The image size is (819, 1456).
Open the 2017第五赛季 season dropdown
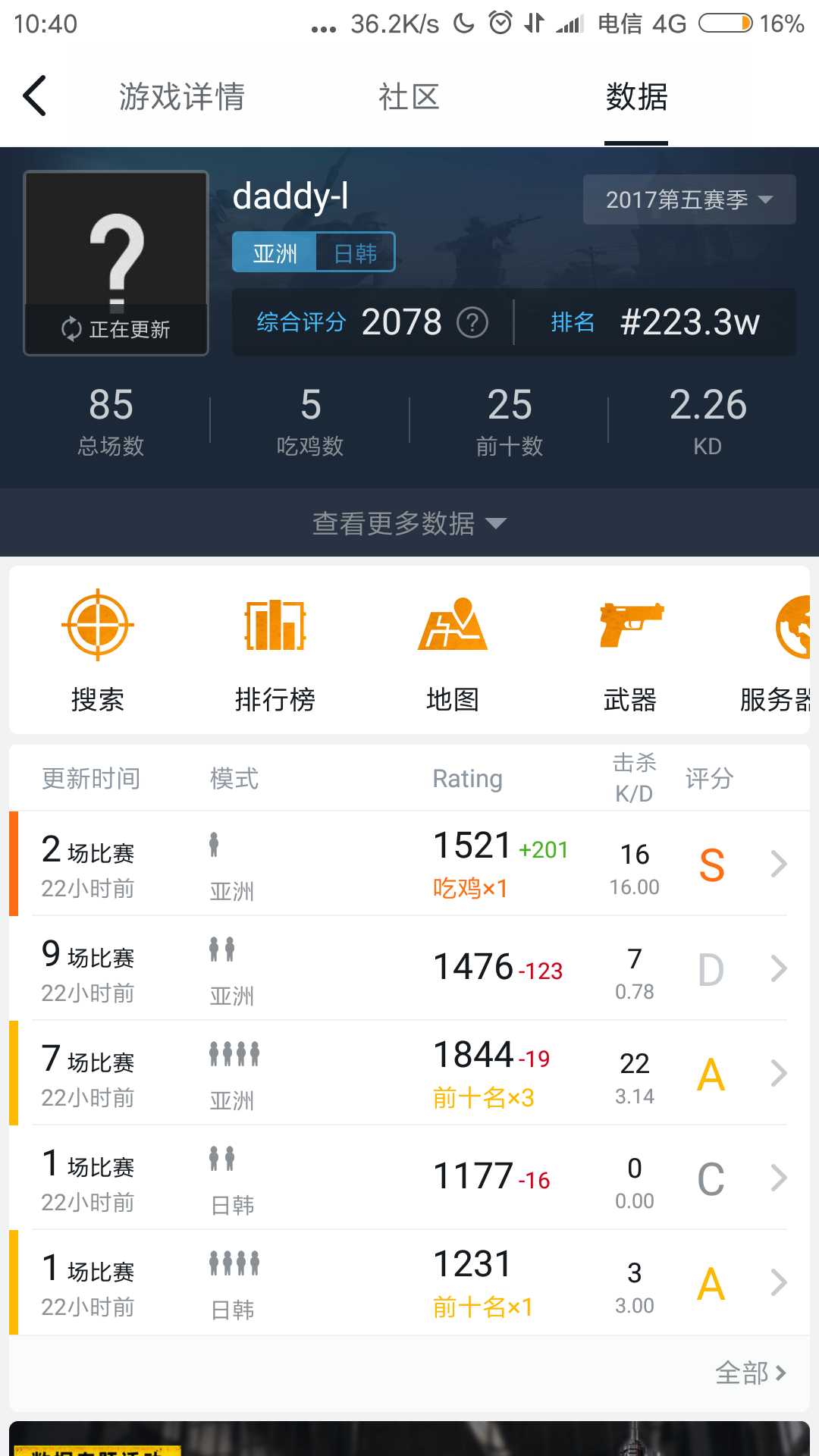click(x=688, y=199)
